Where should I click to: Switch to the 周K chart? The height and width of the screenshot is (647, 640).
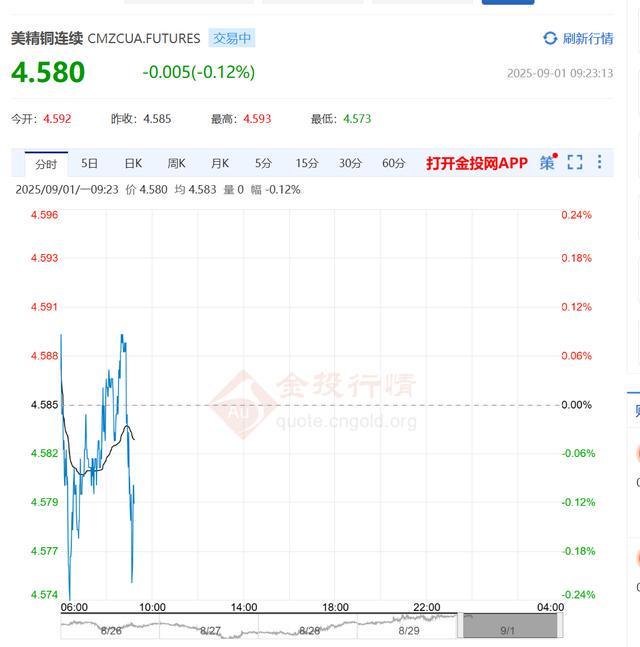click(x=176, y=164)
